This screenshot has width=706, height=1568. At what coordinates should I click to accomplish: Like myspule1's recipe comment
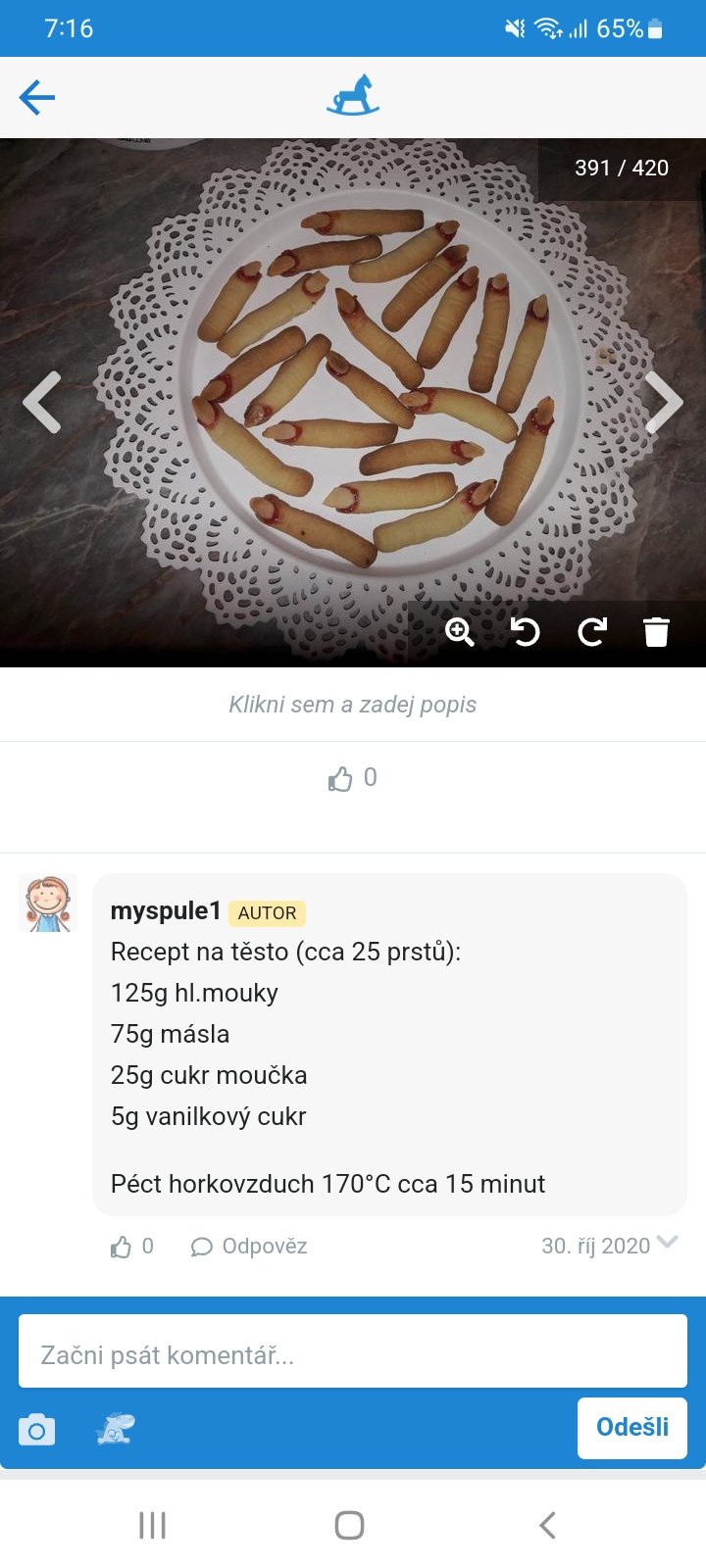pyautogui.click(x=122, y=1247)
